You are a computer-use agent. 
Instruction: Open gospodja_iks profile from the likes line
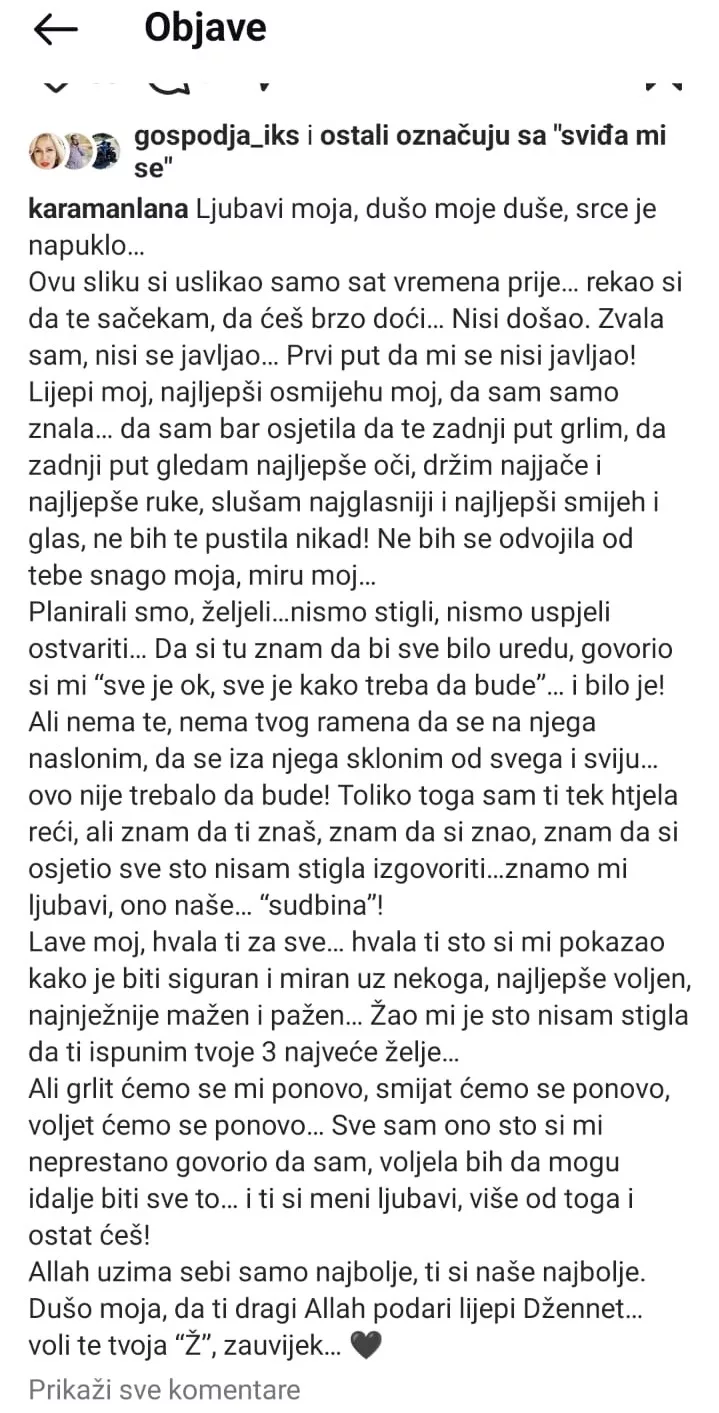click(x=216, y=137)
